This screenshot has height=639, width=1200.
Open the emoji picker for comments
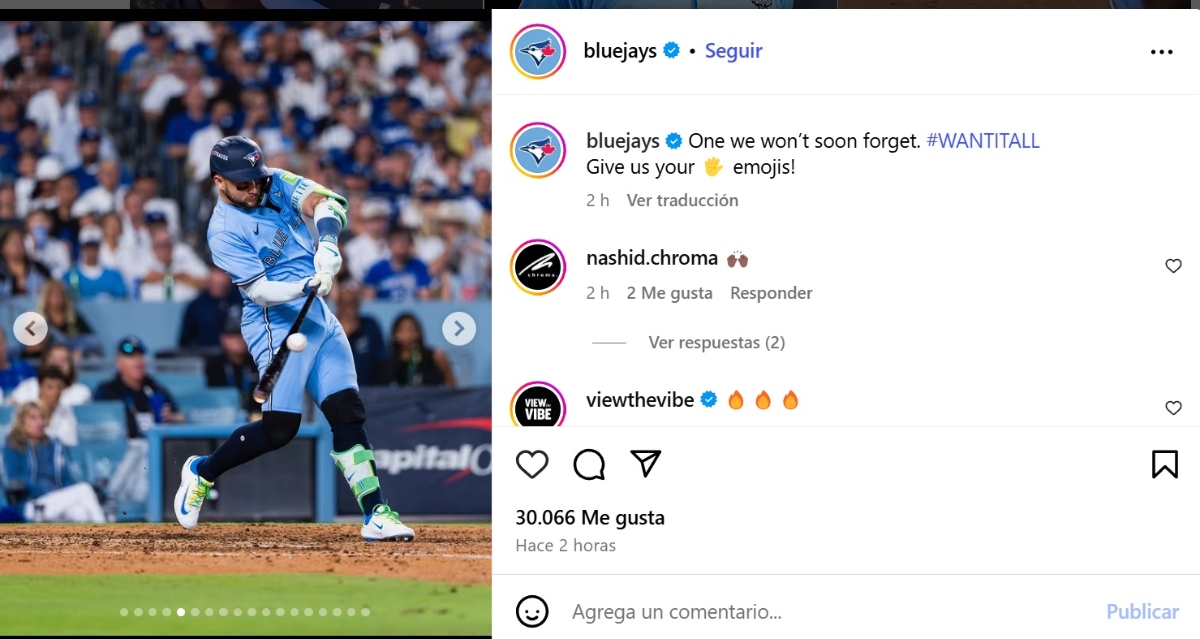pos(532,611)
